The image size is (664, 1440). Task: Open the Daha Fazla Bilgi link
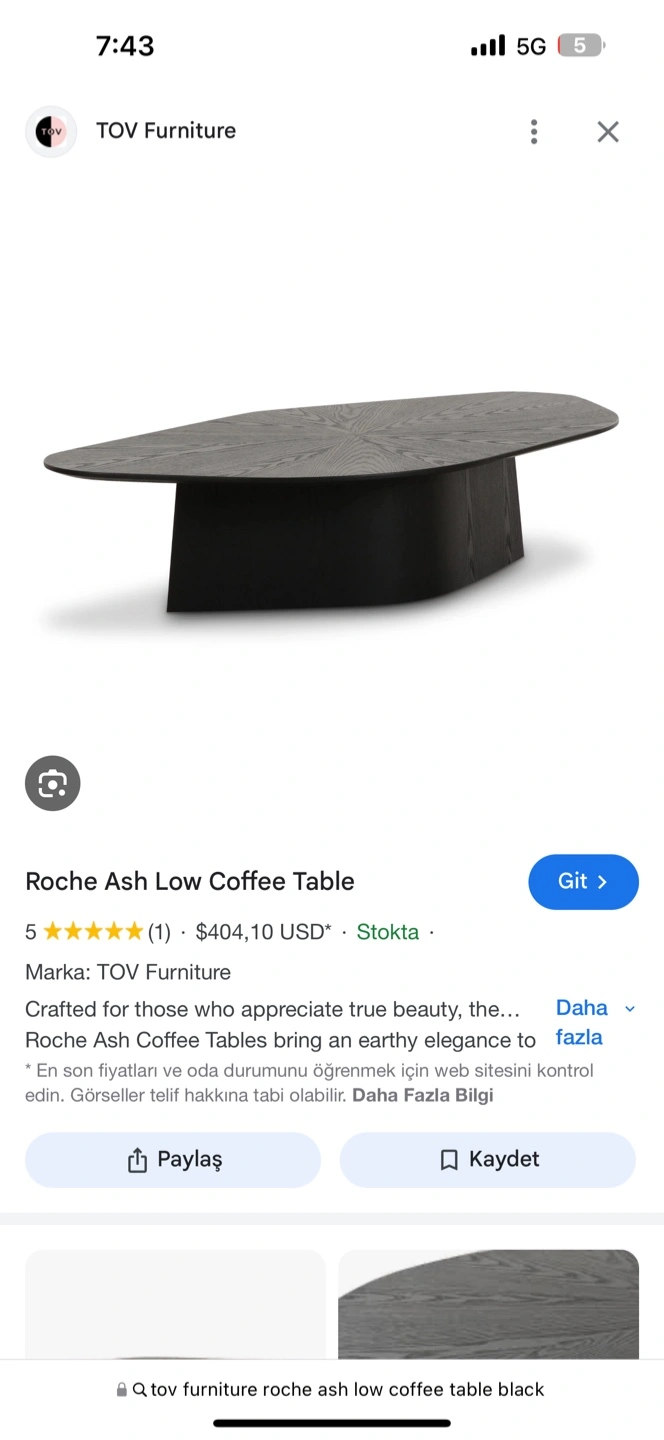423,1095
